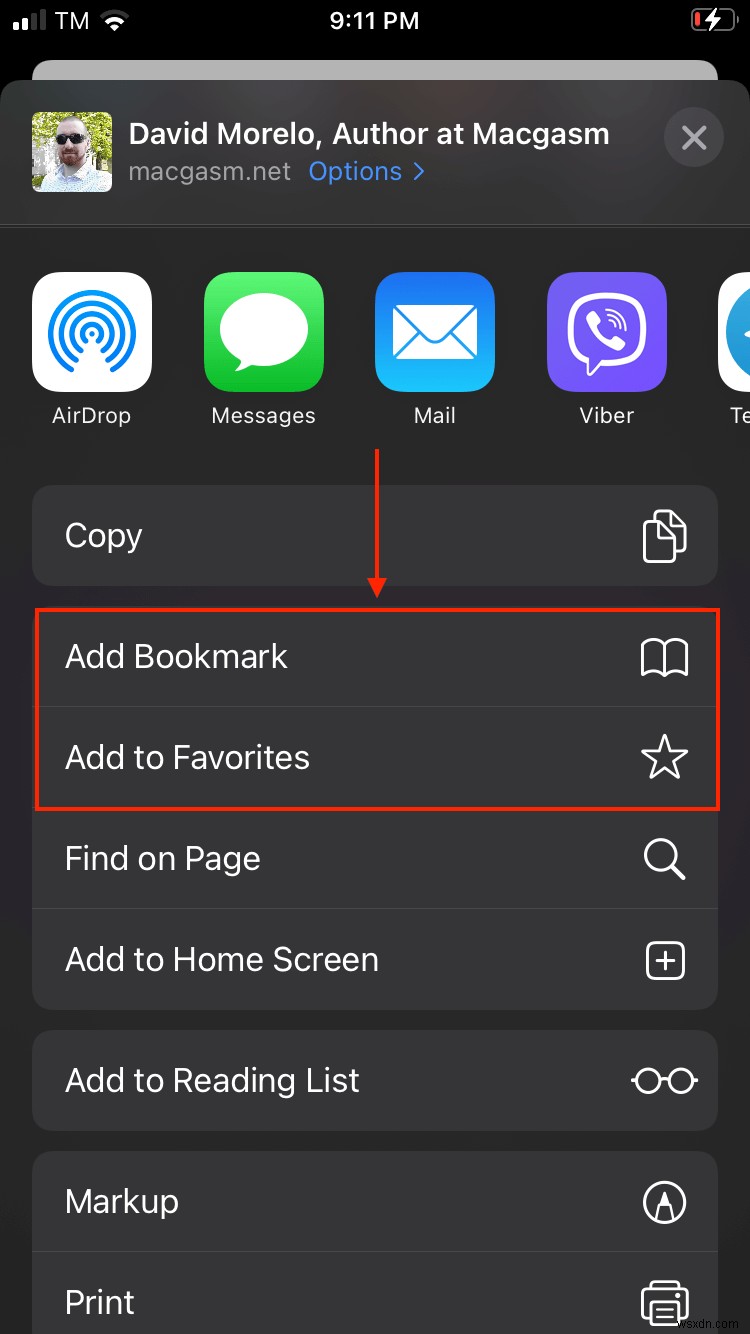Close the share sheet
This screenshot has height=1334, width=750.
point(694,138)
